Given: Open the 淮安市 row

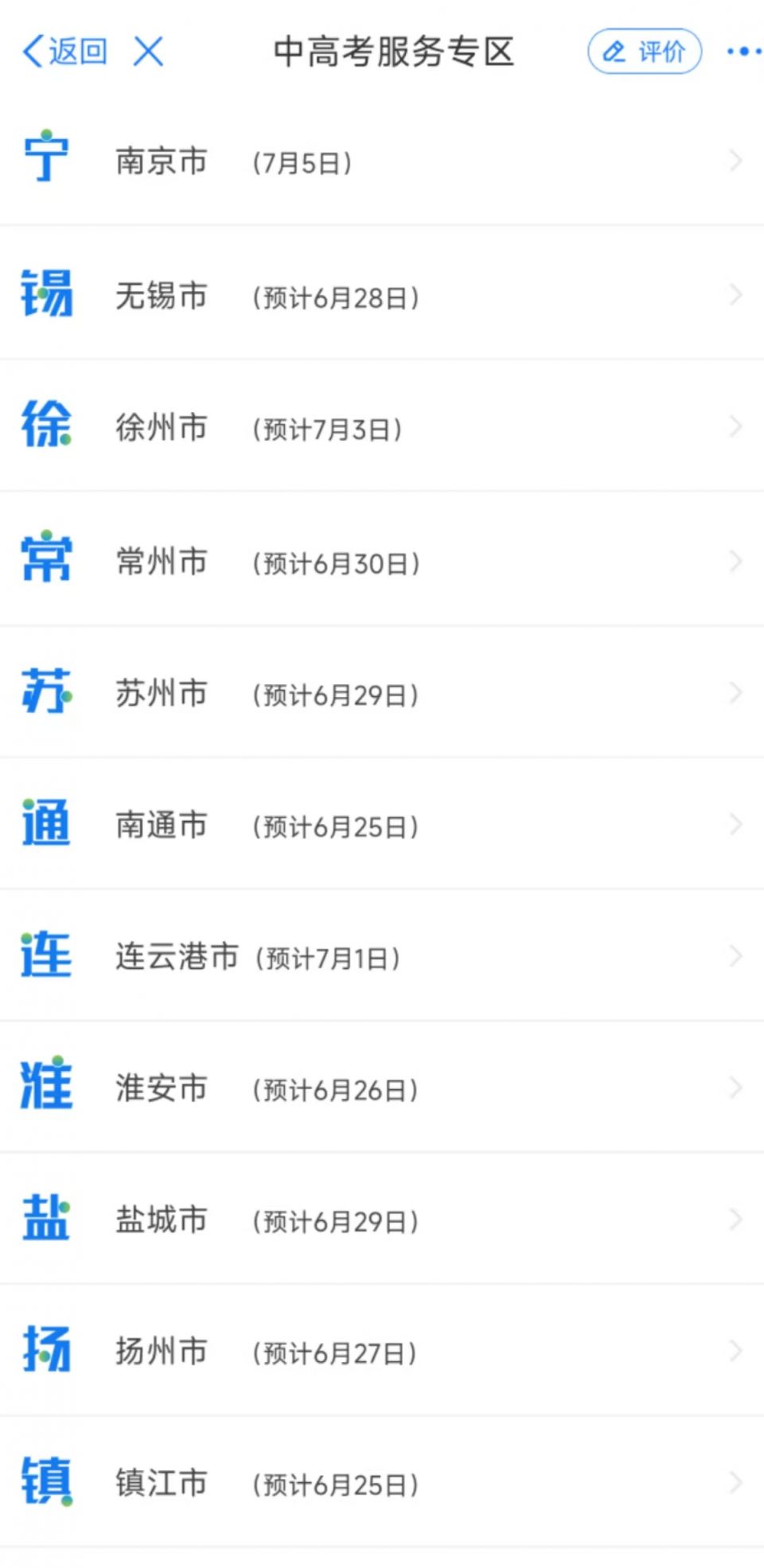Looking at the screenshot, I should click(382, 1087).
